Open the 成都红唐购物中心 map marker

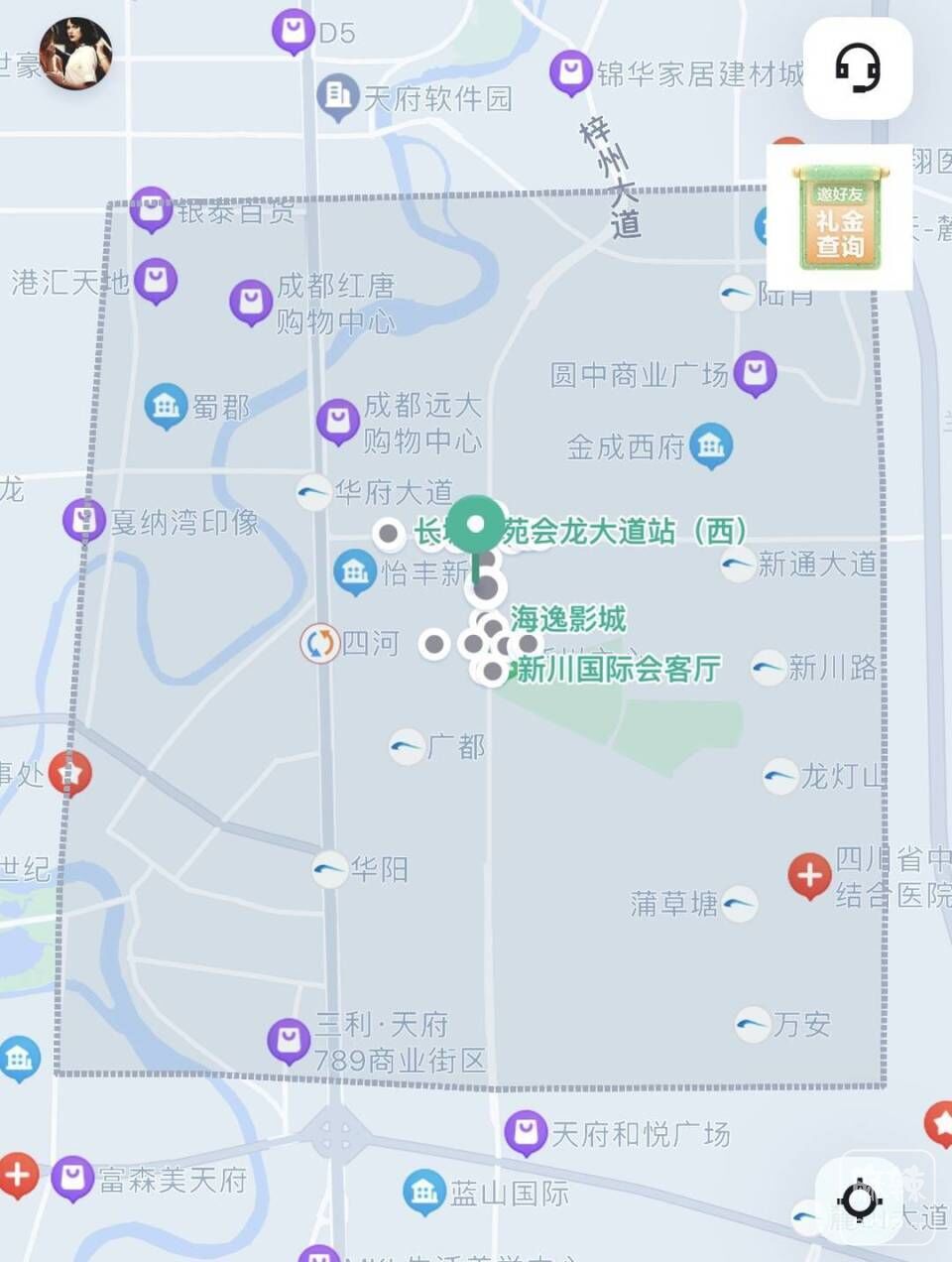[x=251, y=302]
